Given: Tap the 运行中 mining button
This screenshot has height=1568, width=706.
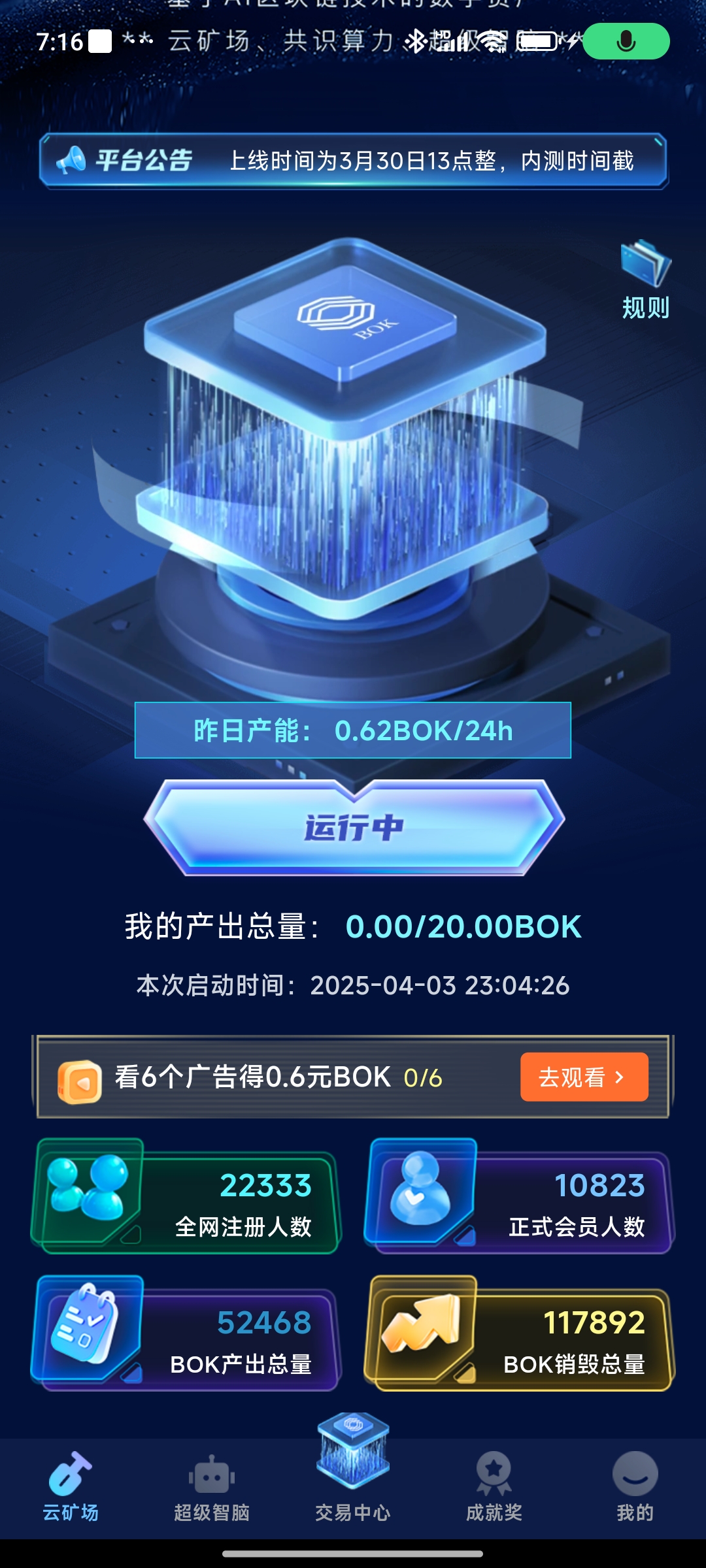Looking at the screenshot, I should [354, 828].
